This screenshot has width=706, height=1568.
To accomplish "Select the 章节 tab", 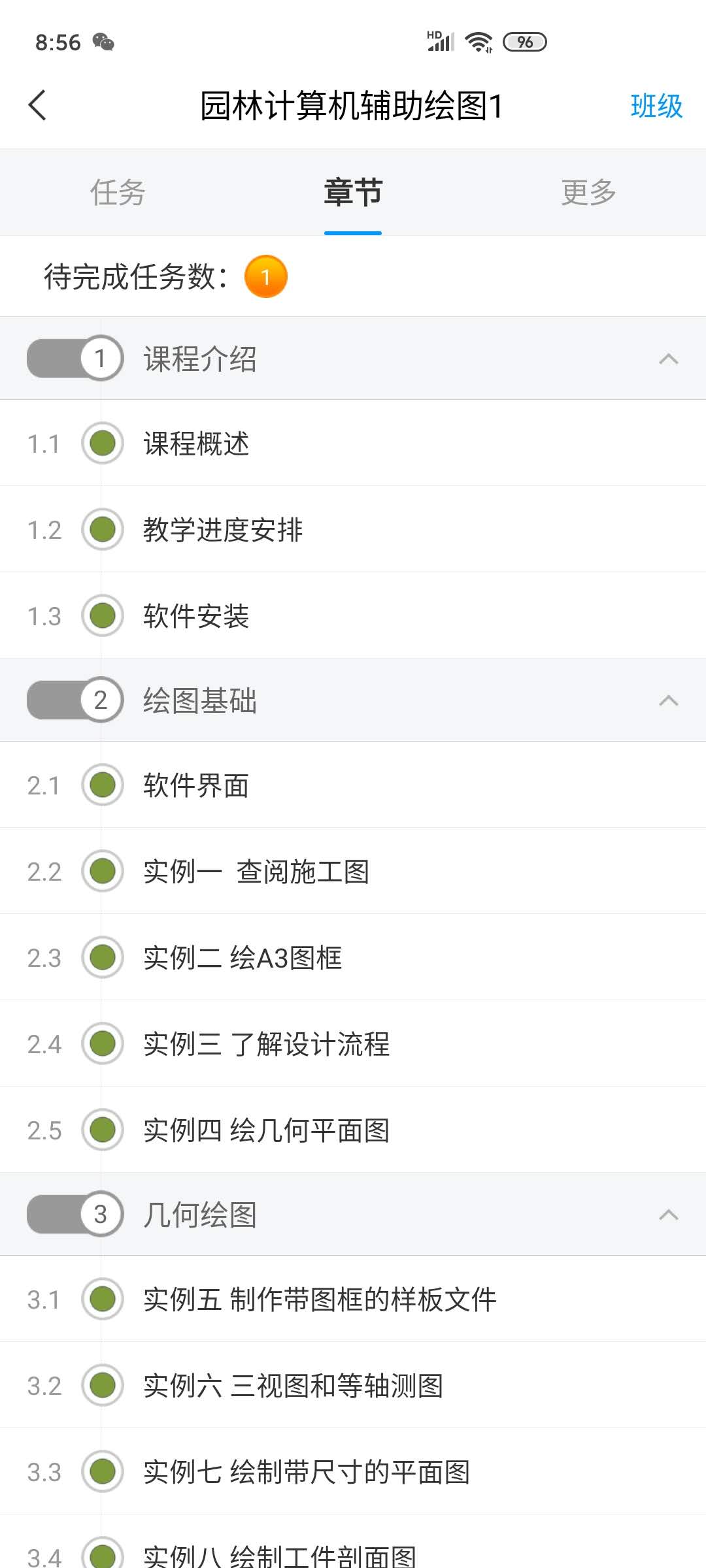I will coord(353,192).
